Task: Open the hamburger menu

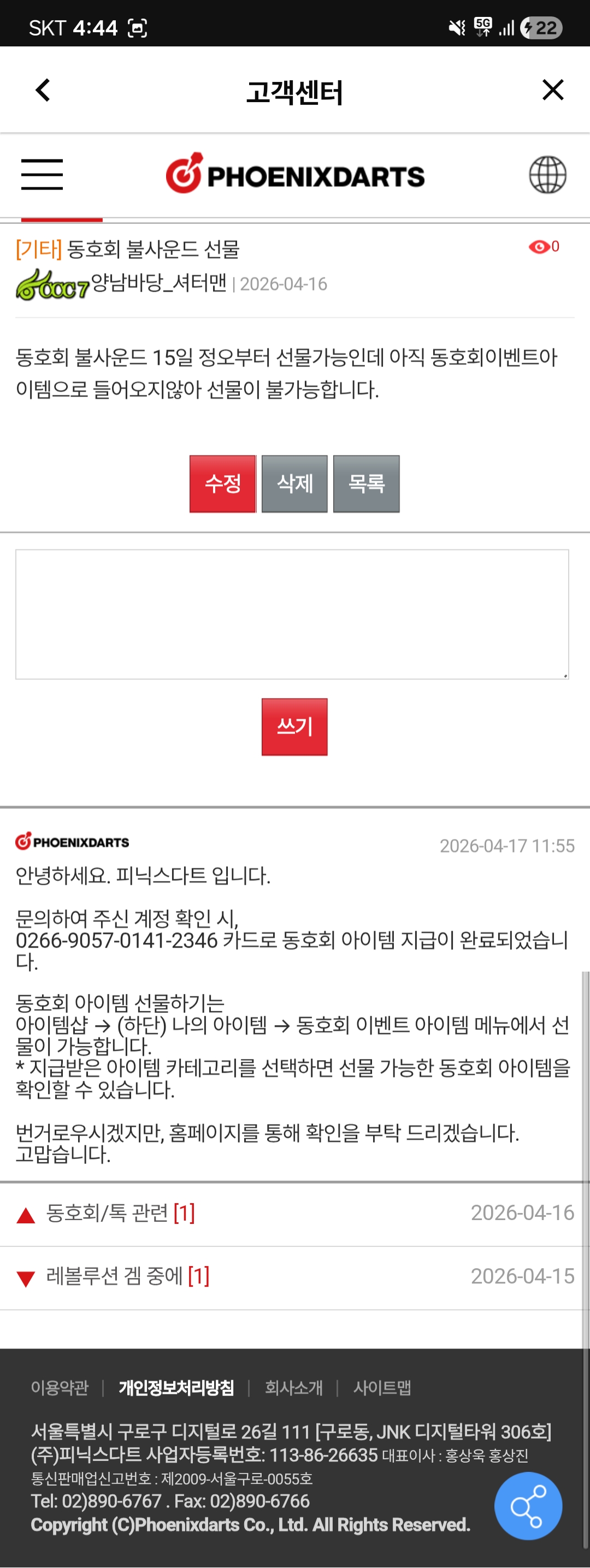Action: pos(42,175)
